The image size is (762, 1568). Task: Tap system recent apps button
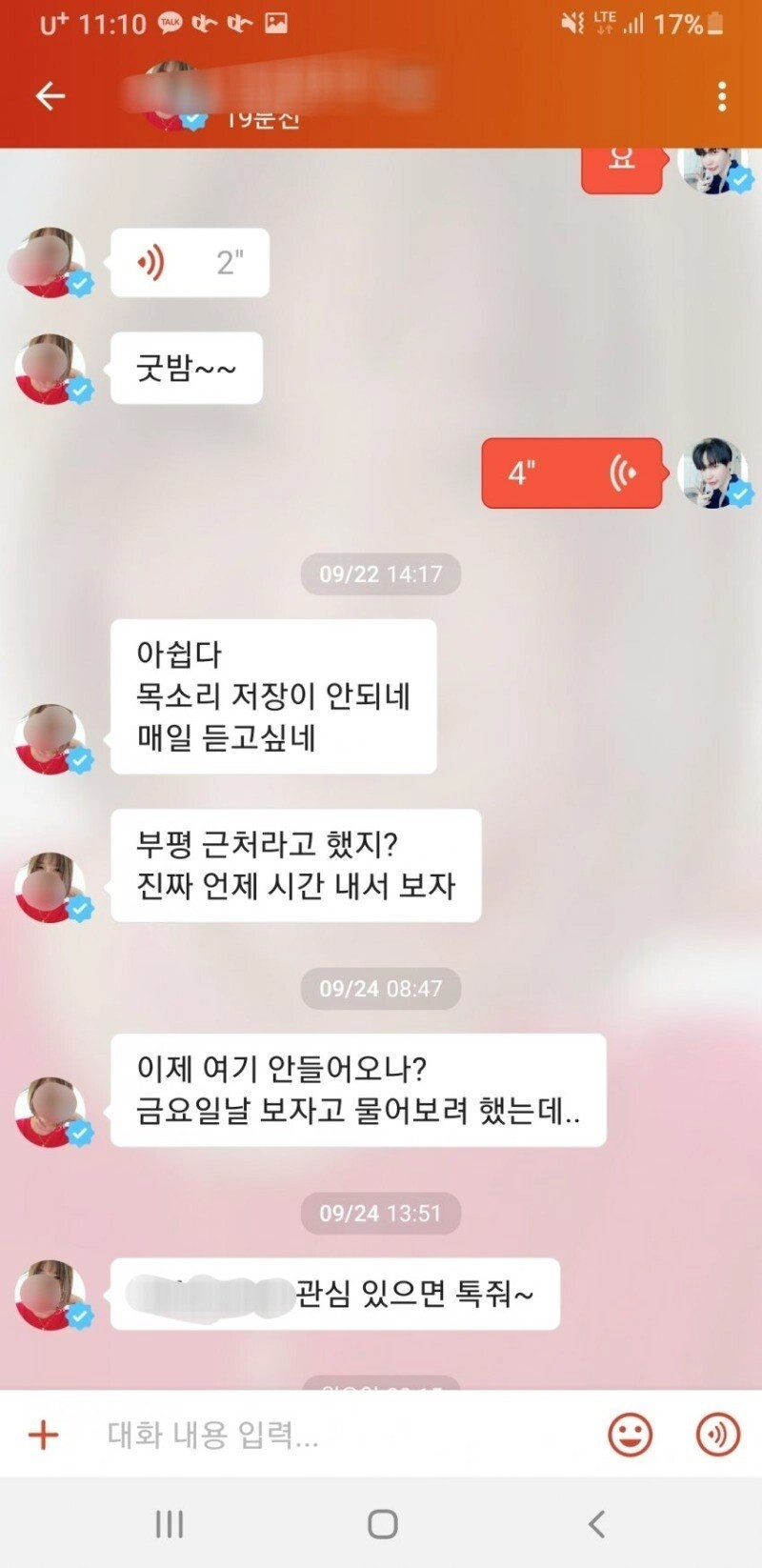[170, 1524]
